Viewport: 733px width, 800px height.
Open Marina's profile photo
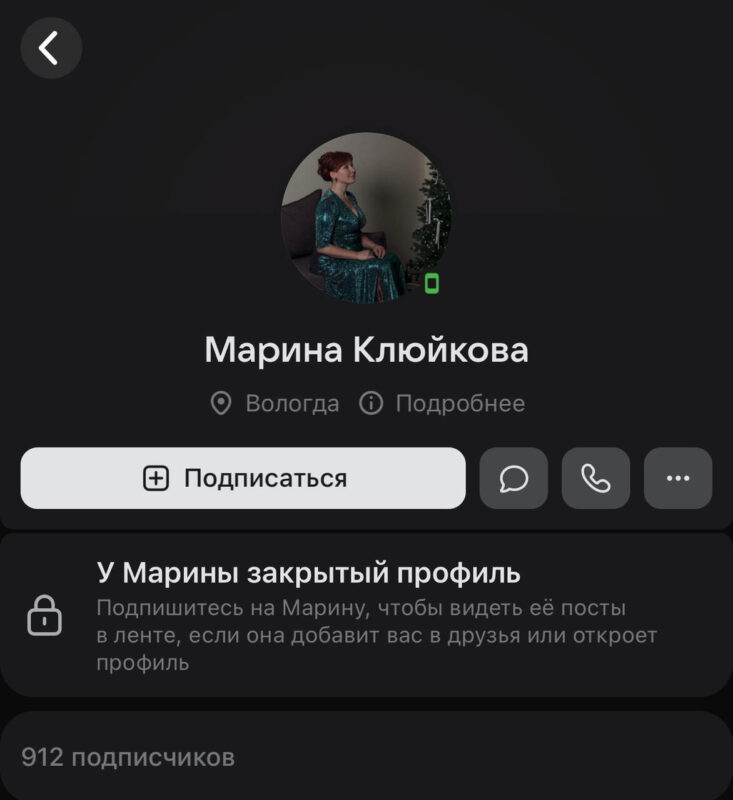[366, 217]
